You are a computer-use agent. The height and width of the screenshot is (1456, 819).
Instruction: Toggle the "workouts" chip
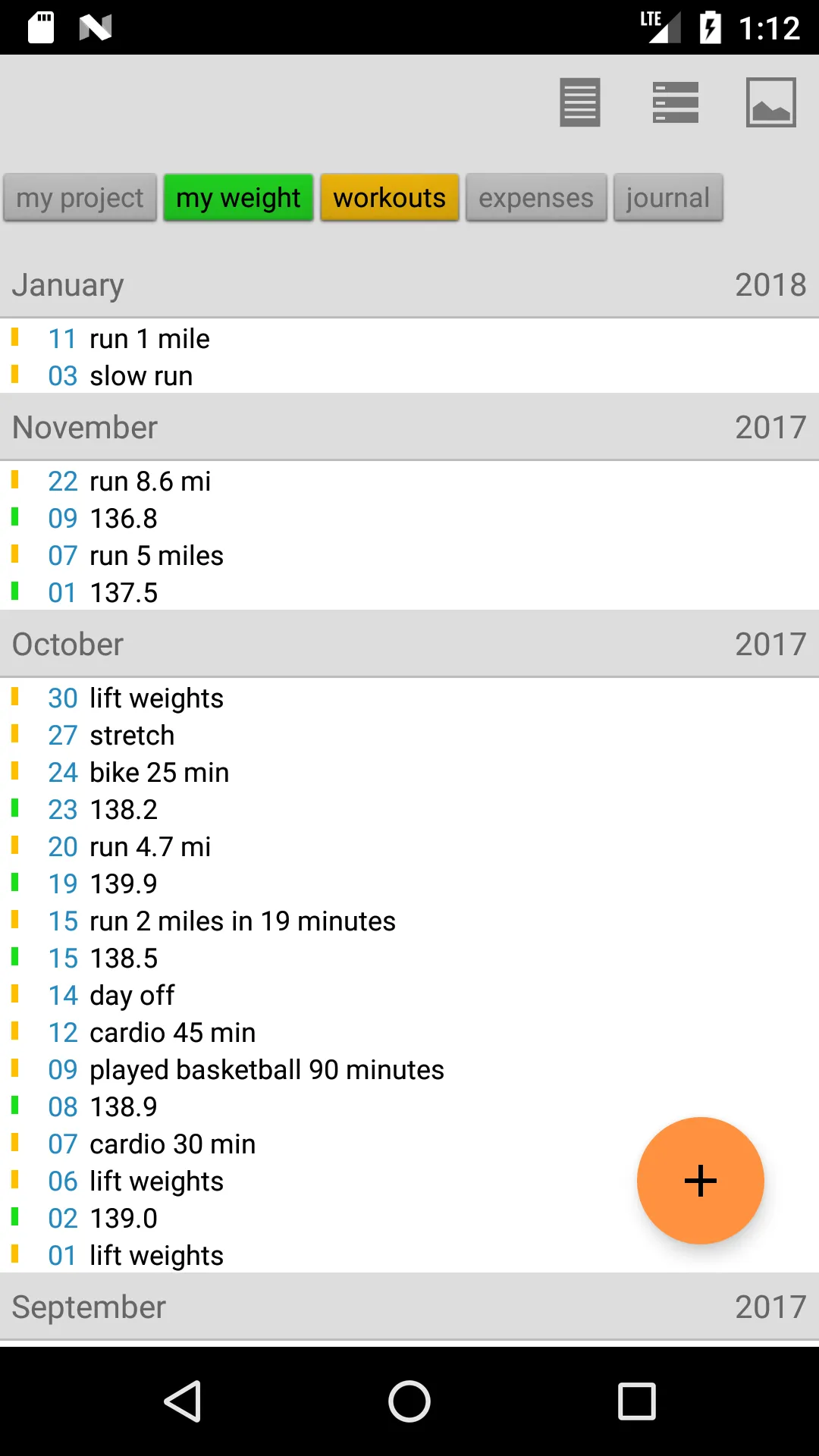[390, 198]
